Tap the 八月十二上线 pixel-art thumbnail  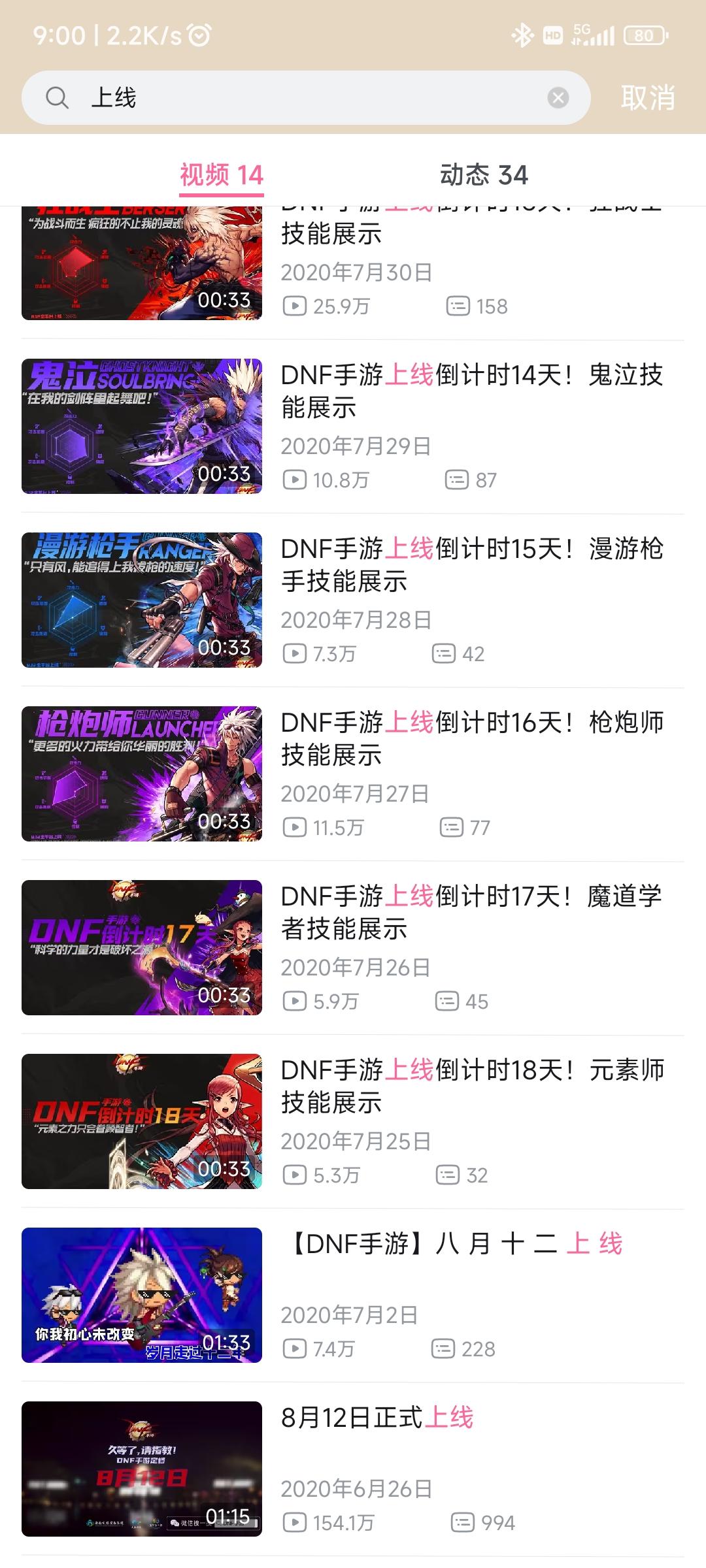[141, 1296]
